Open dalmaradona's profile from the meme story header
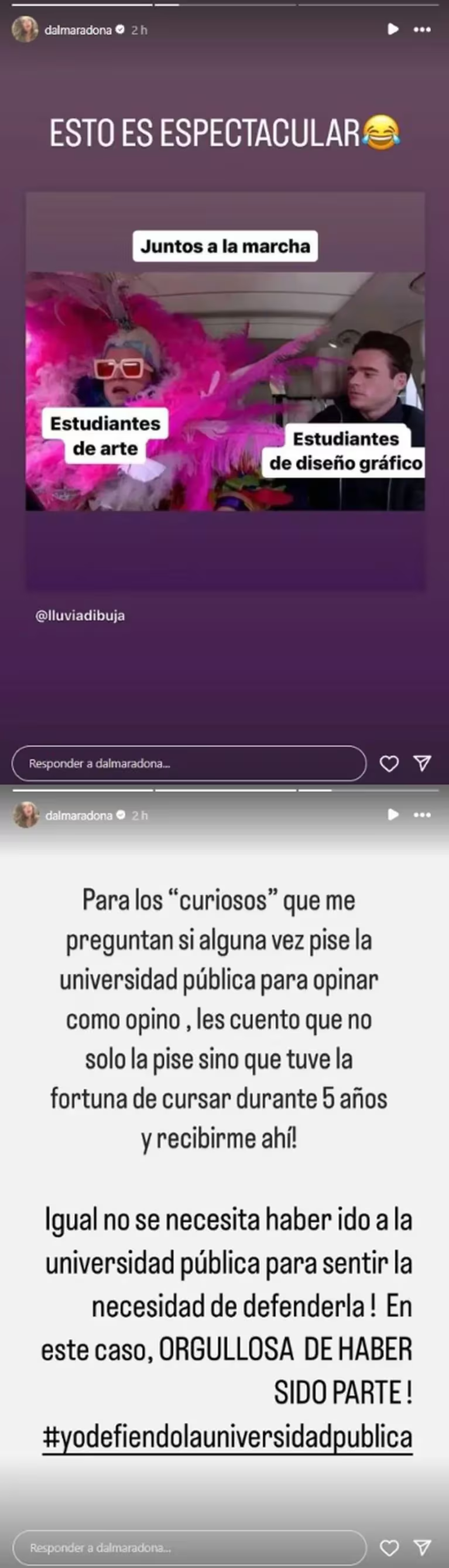This screenshot has width=449, height=1568. coord(78,30)
